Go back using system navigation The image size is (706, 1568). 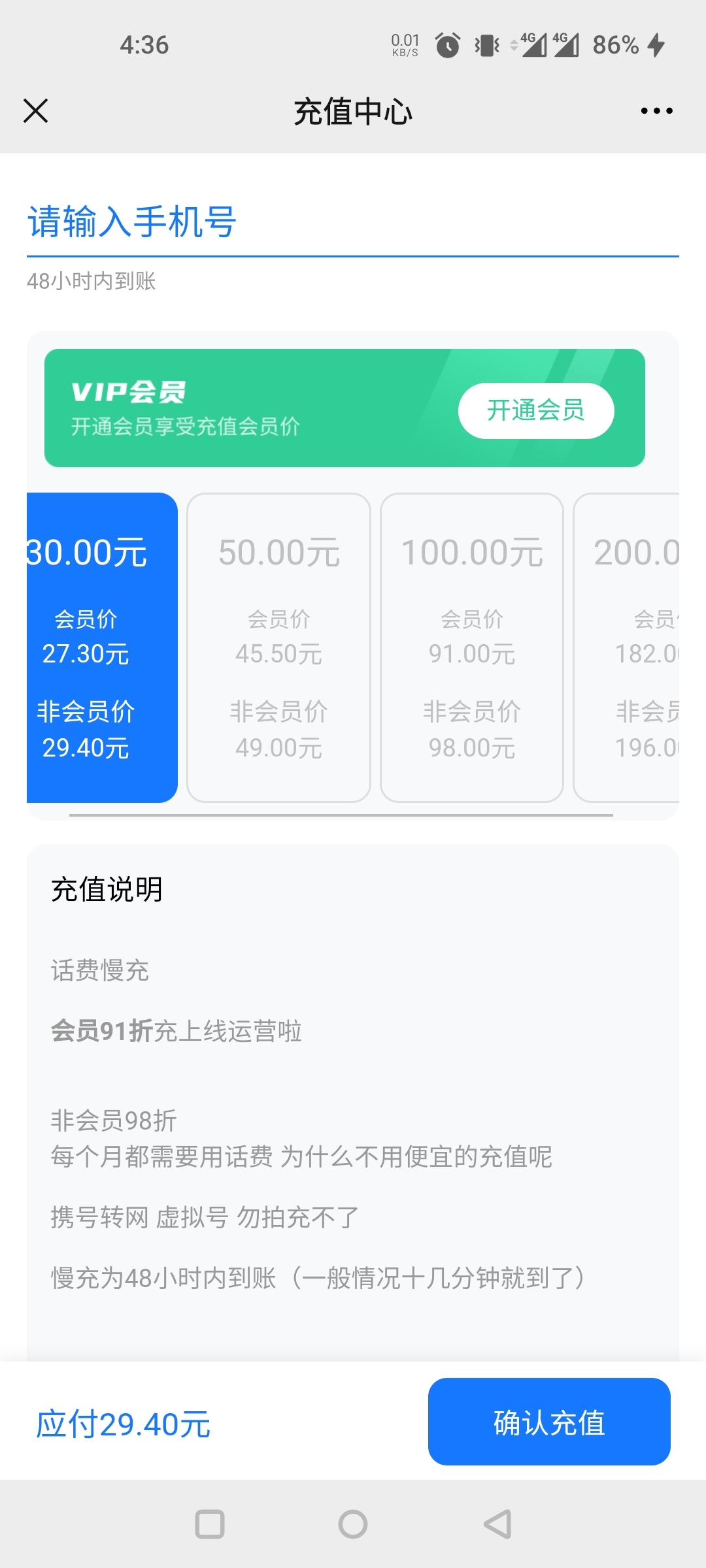tap(497, 1524)
